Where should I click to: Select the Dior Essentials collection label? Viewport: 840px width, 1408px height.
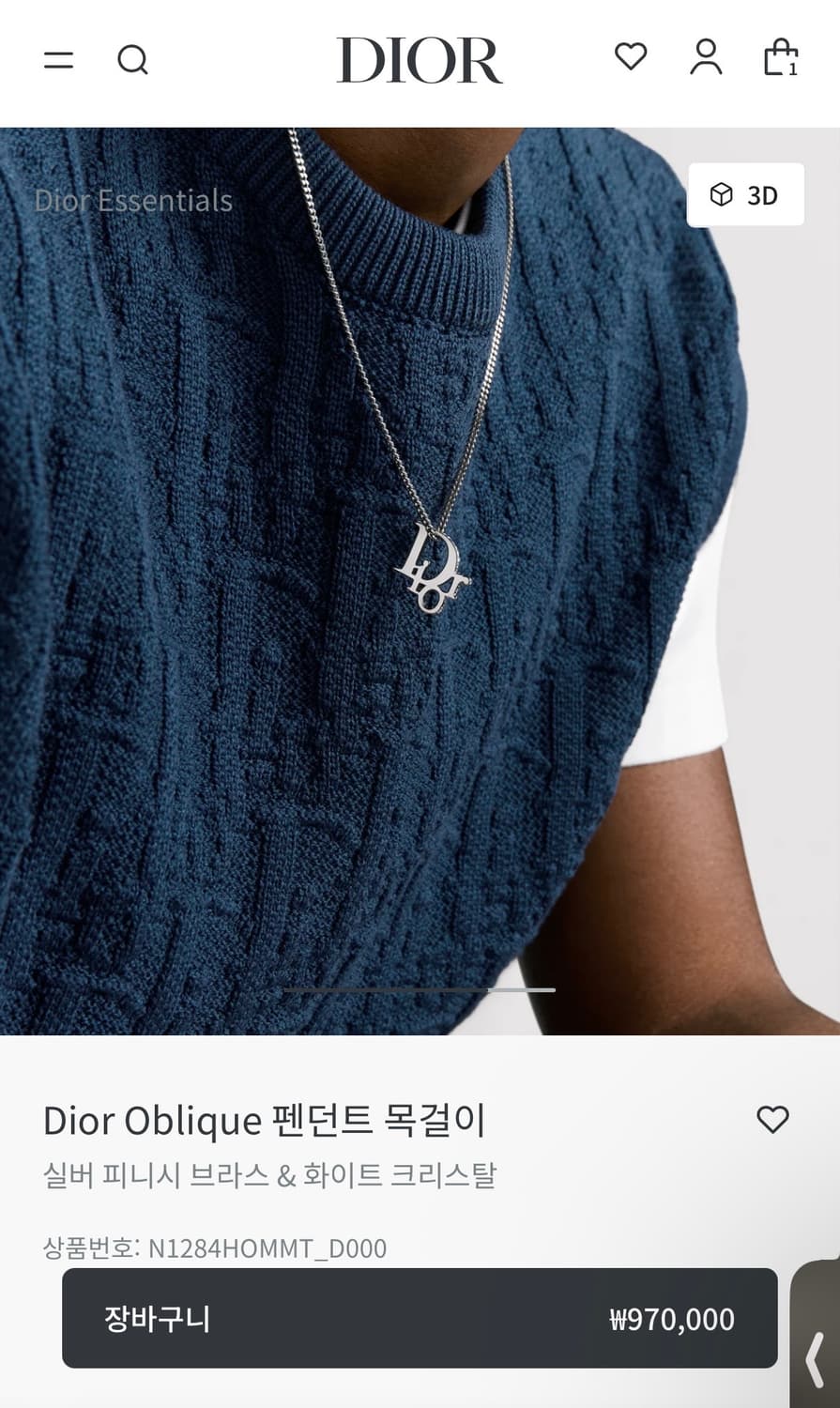[134, 200]
